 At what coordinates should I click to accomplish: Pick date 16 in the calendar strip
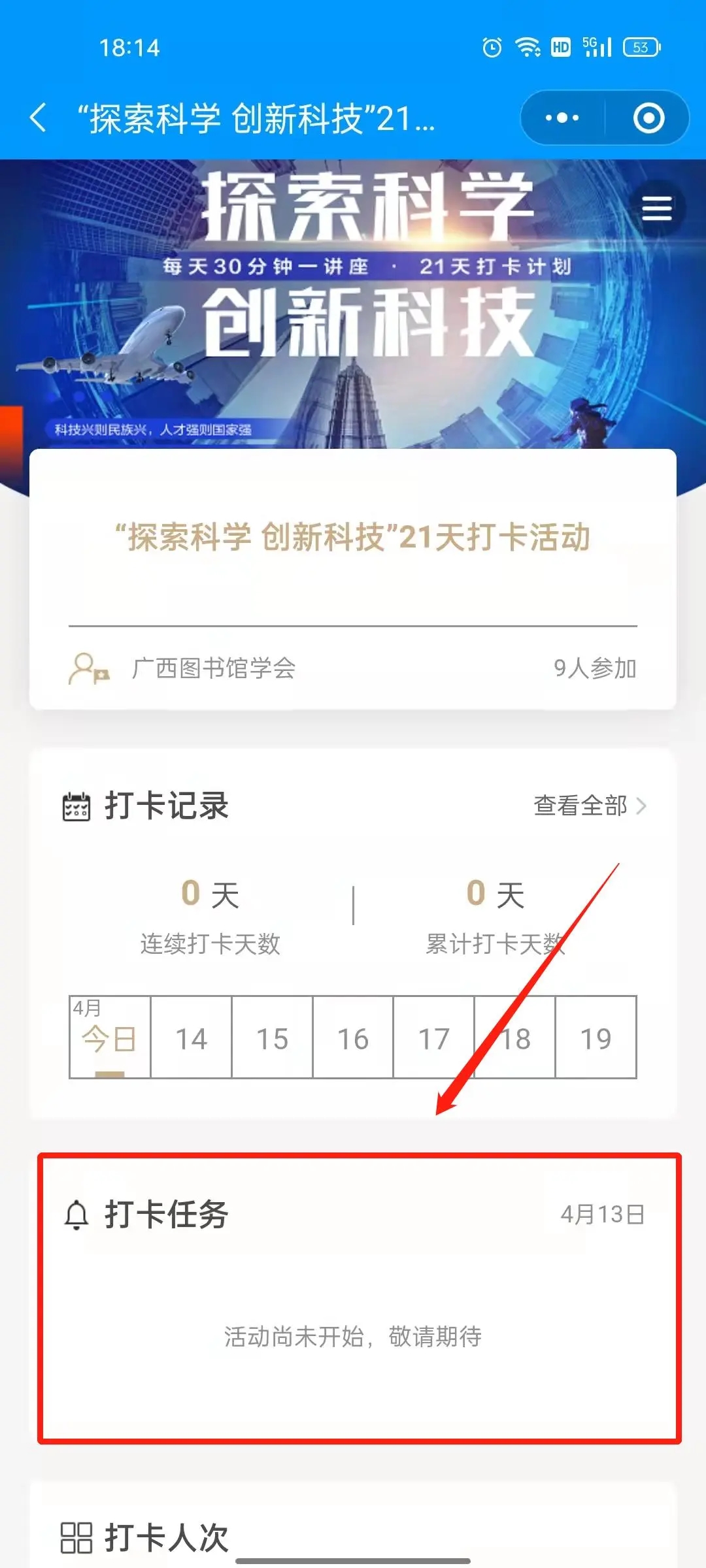tap(353, 1037)
